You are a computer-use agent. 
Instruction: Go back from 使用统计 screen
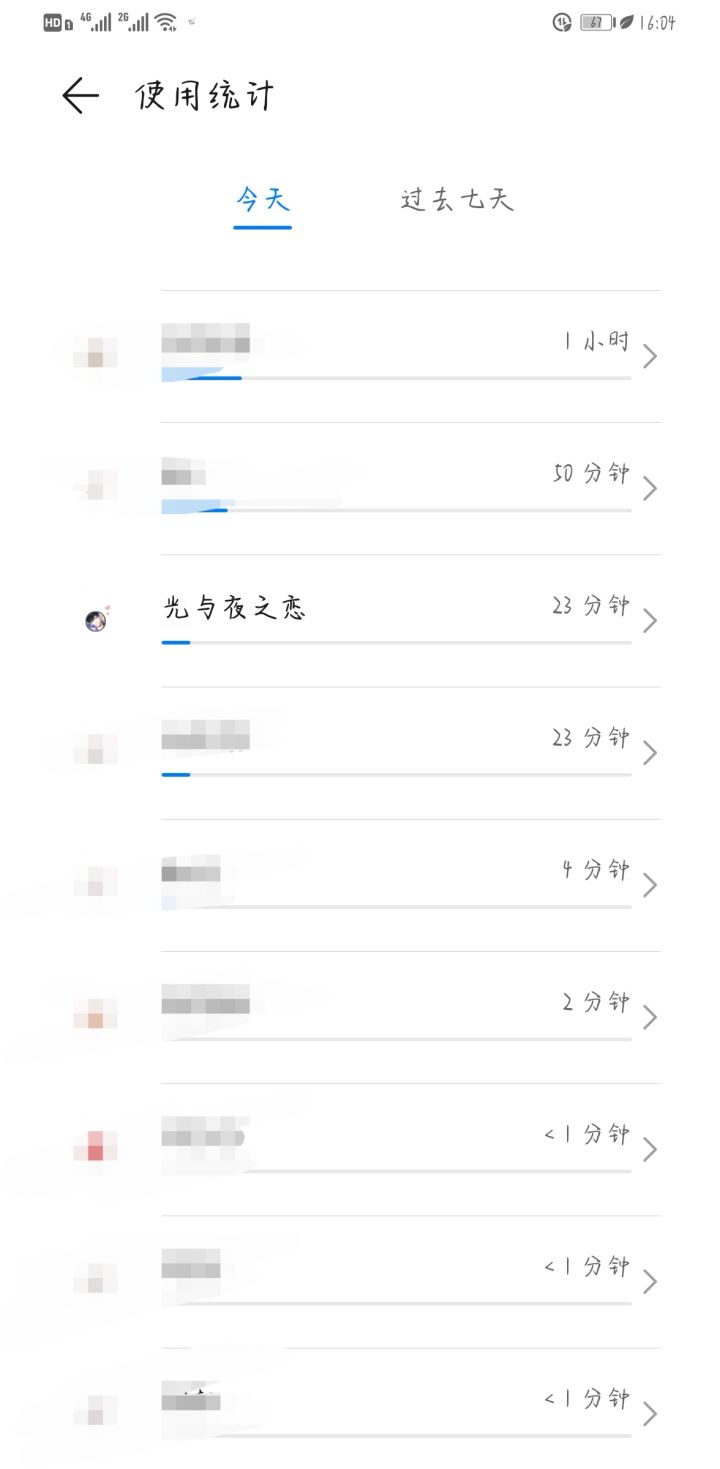pyautogui.click(x=80, y=96)
